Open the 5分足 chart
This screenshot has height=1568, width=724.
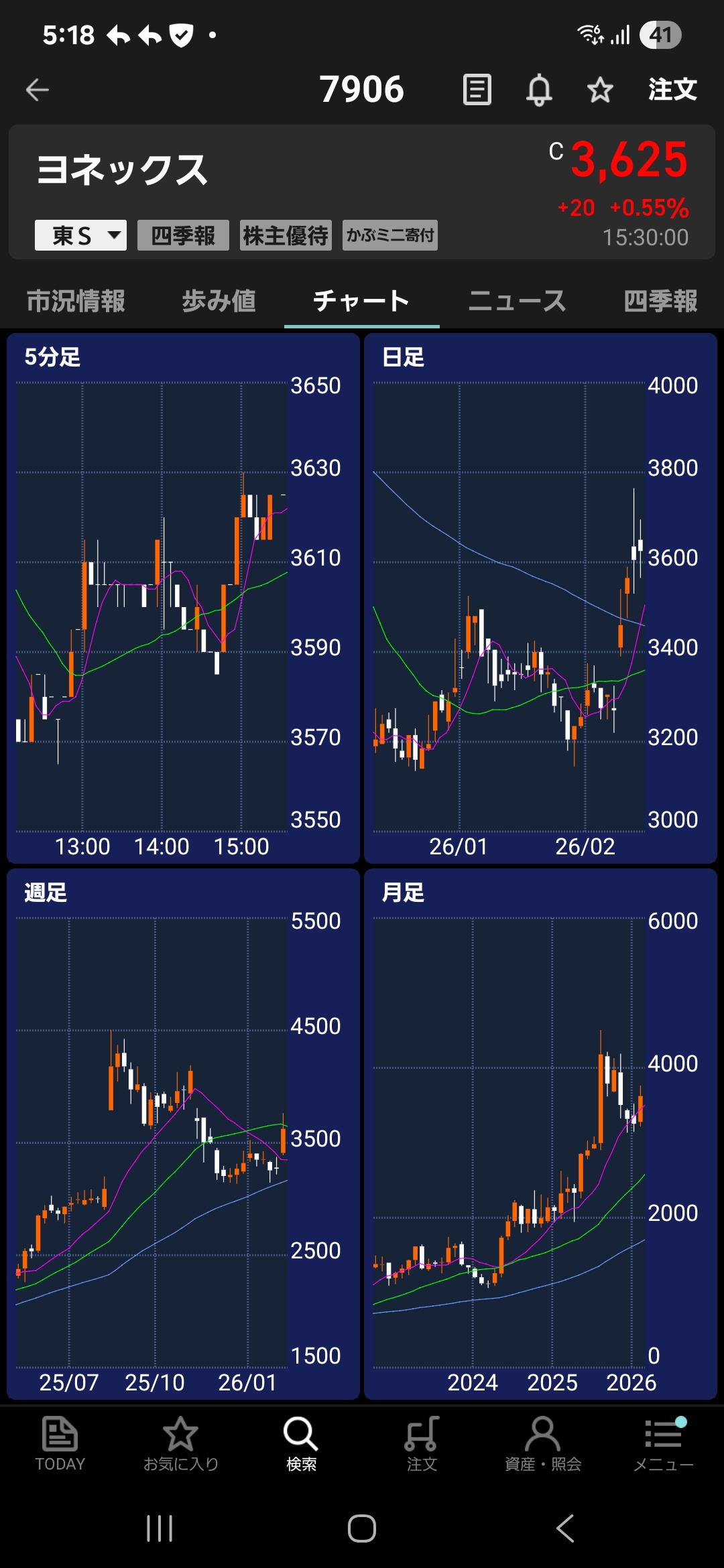click(183, 598)
